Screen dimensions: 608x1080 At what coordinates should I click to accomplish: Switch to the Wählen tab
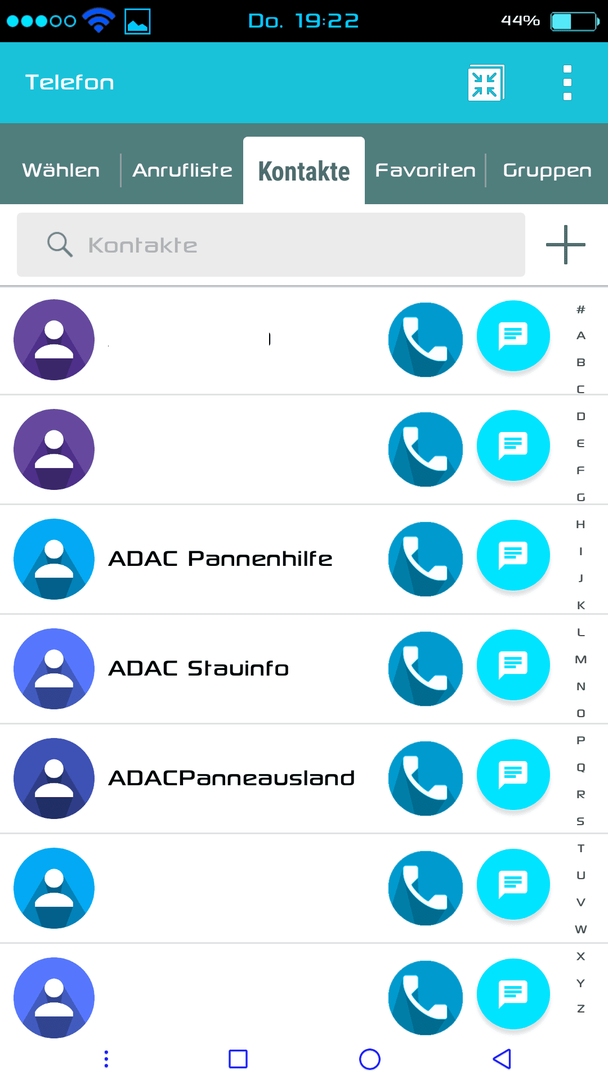coord(61,170)
